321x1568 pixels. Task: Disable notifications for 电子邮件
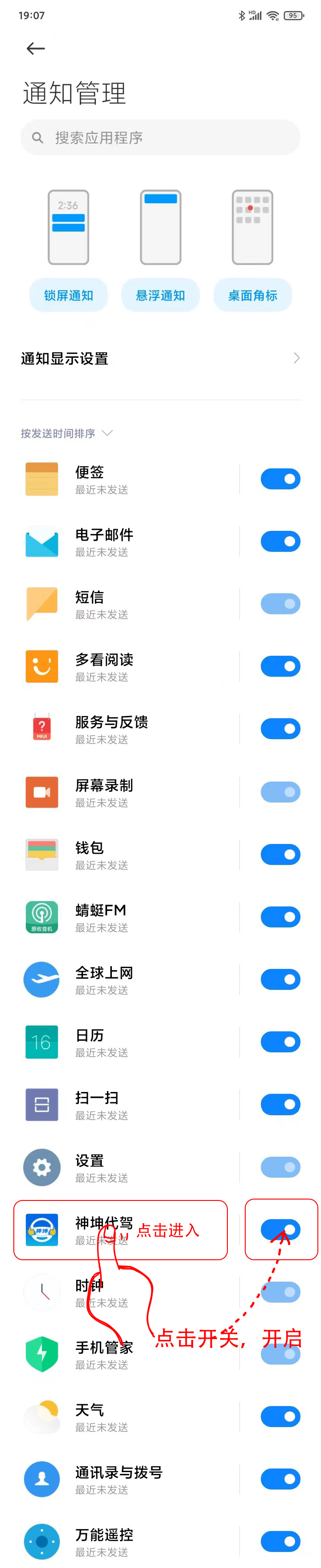(x=280, y=541)
